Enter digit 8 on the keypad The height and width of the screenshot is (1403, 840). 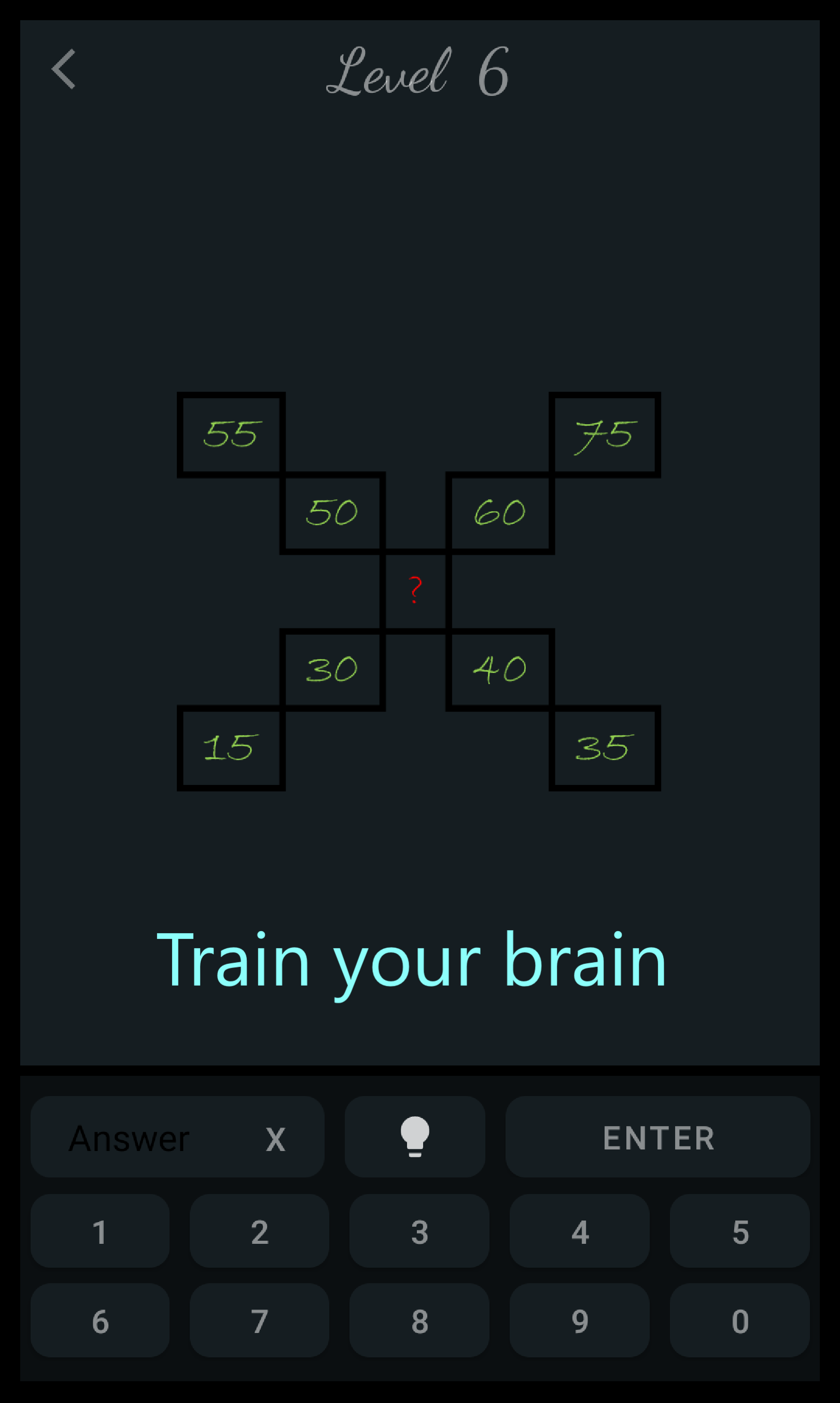419,1321
